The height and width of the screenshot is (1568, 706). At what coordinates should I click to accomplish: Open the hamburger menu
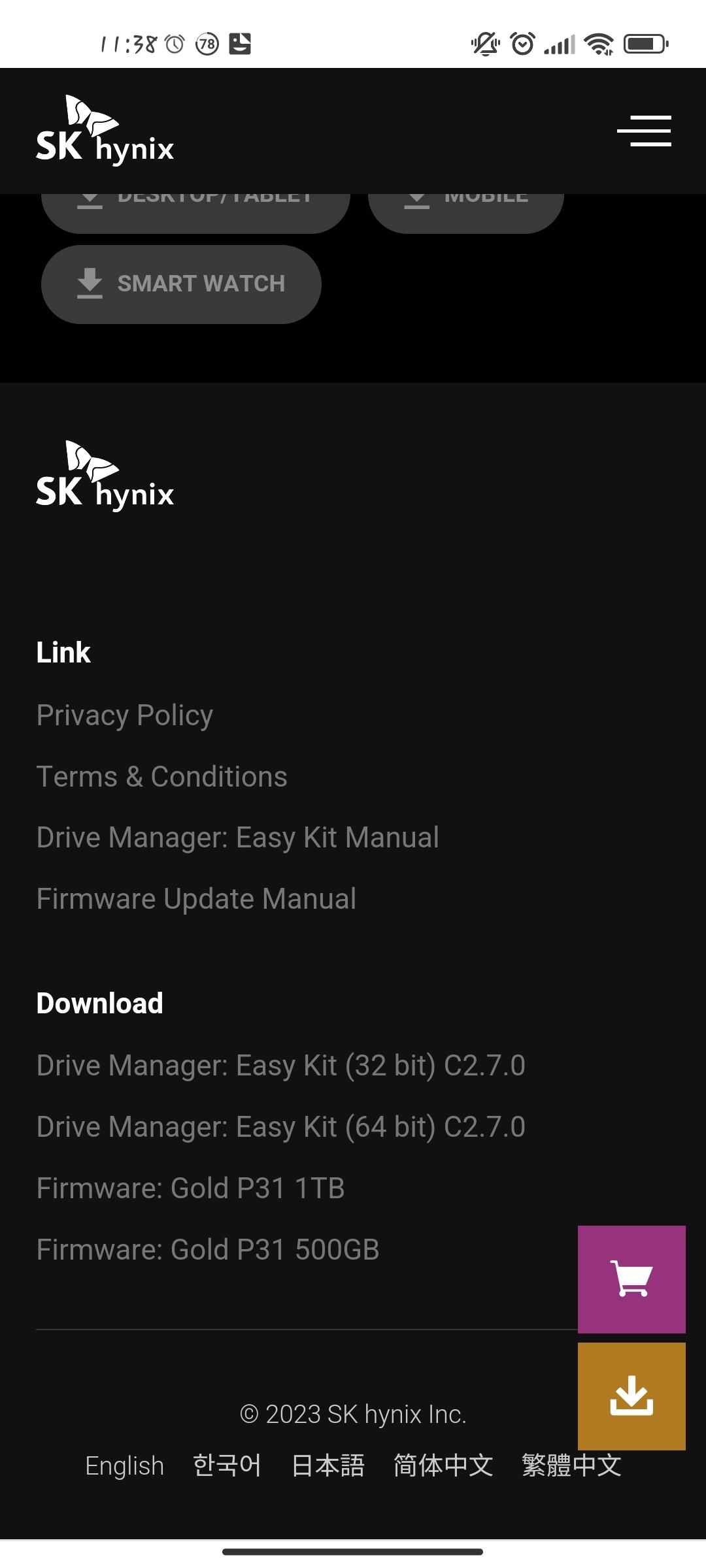(x=644, y=131)
